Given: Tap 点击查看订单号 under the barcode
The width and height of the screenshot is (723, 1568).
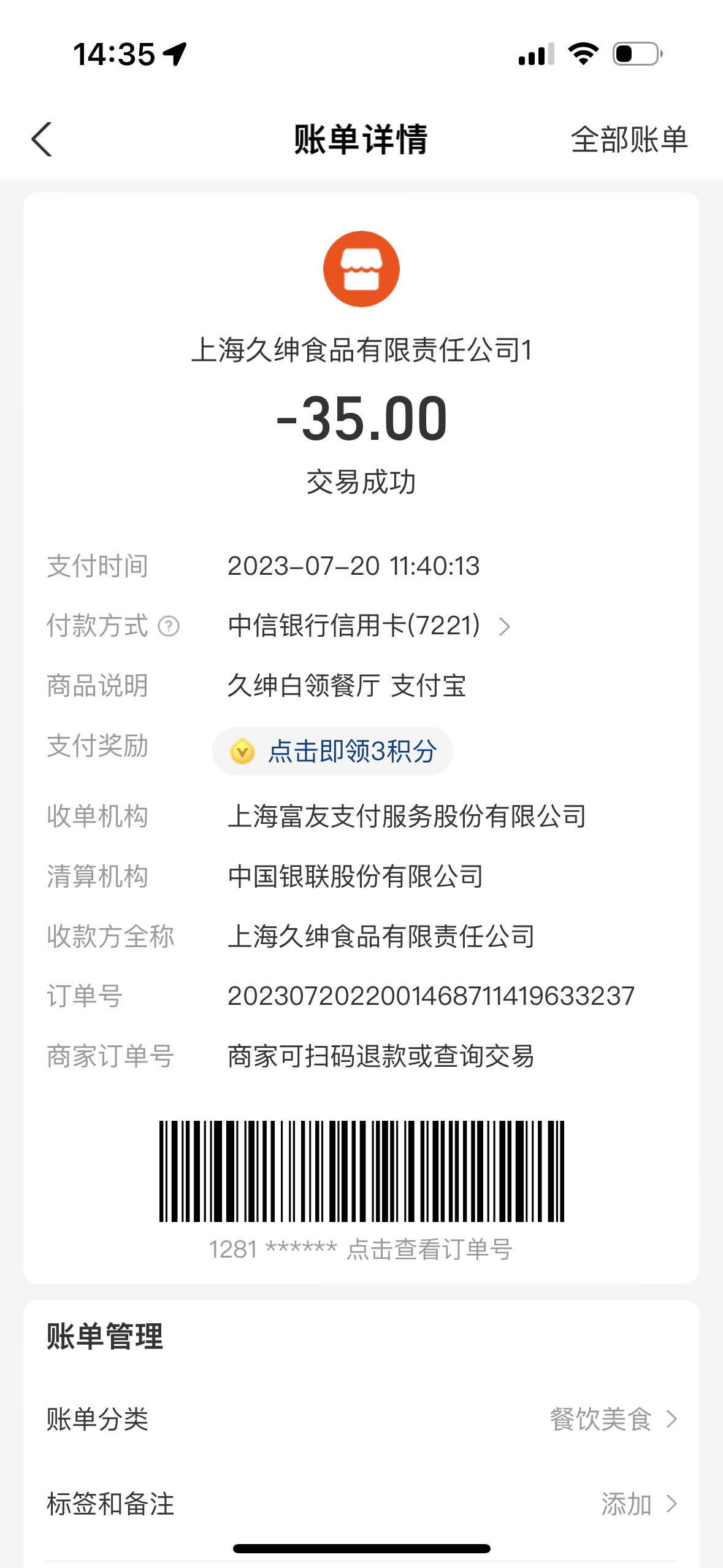Looking at the screenshot, I should pyautogui.click(x=429, y=1249).
